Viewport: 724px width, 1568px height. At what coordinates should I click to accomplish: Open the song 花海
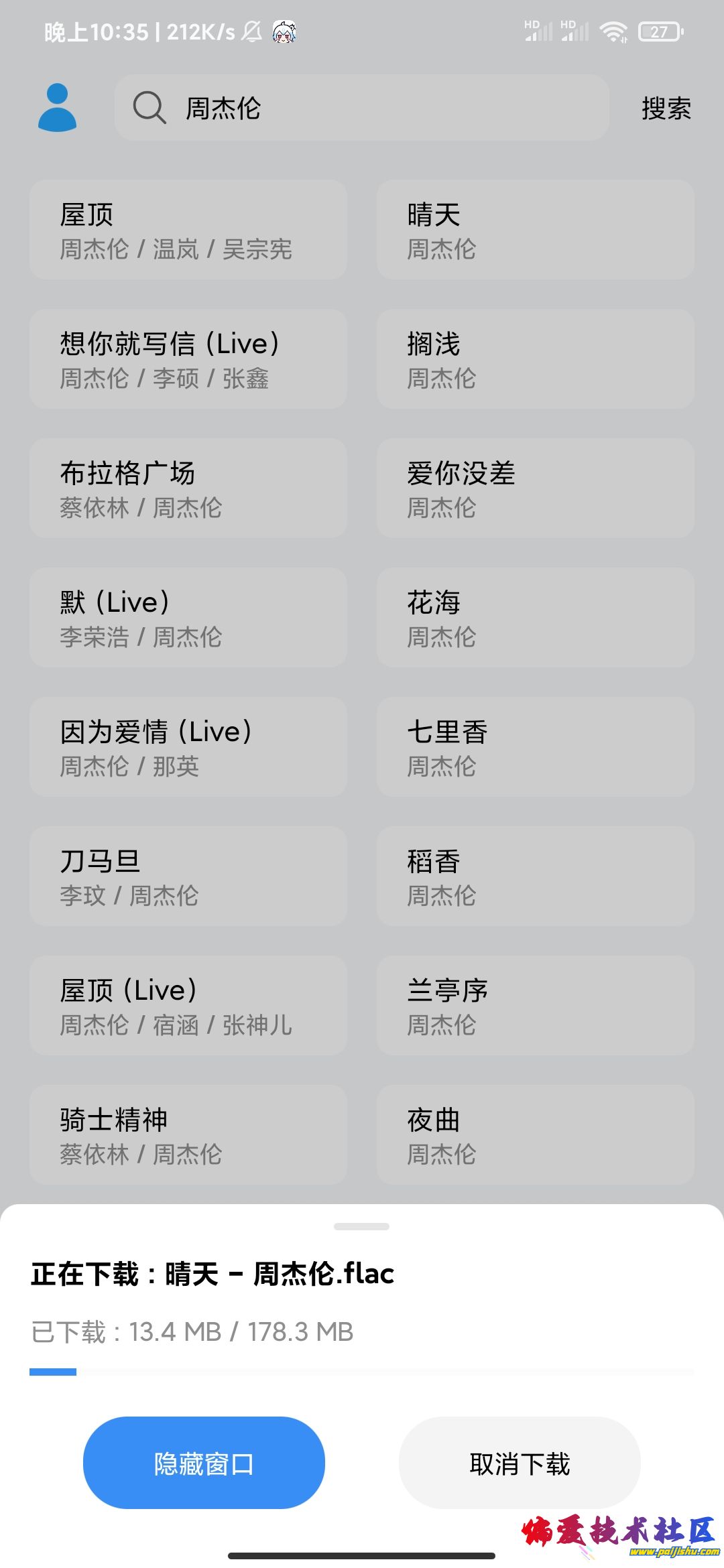click(x=535, y=618)
